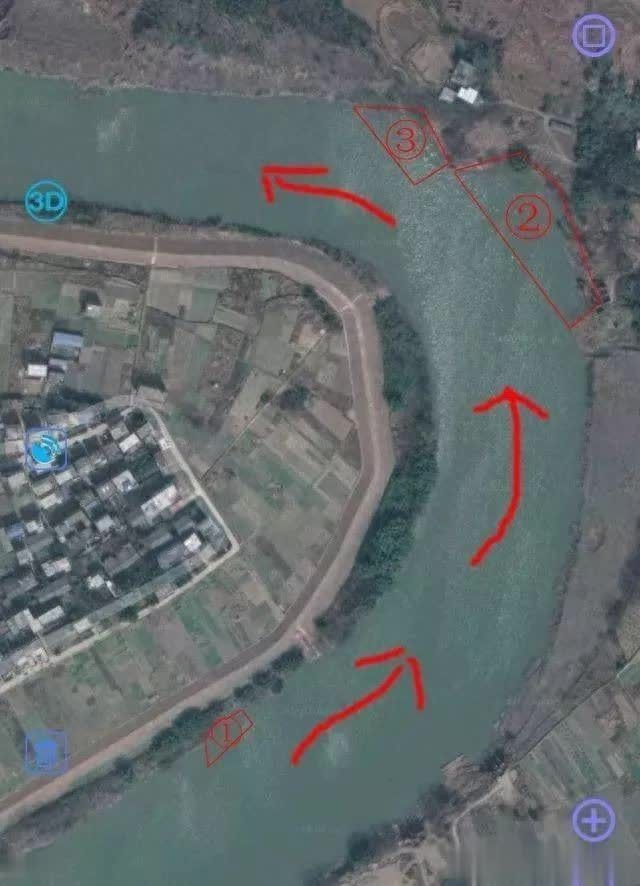Switch the map to 3D view
The height and width of the screenshot is (886, 640).
click(45, 202)
